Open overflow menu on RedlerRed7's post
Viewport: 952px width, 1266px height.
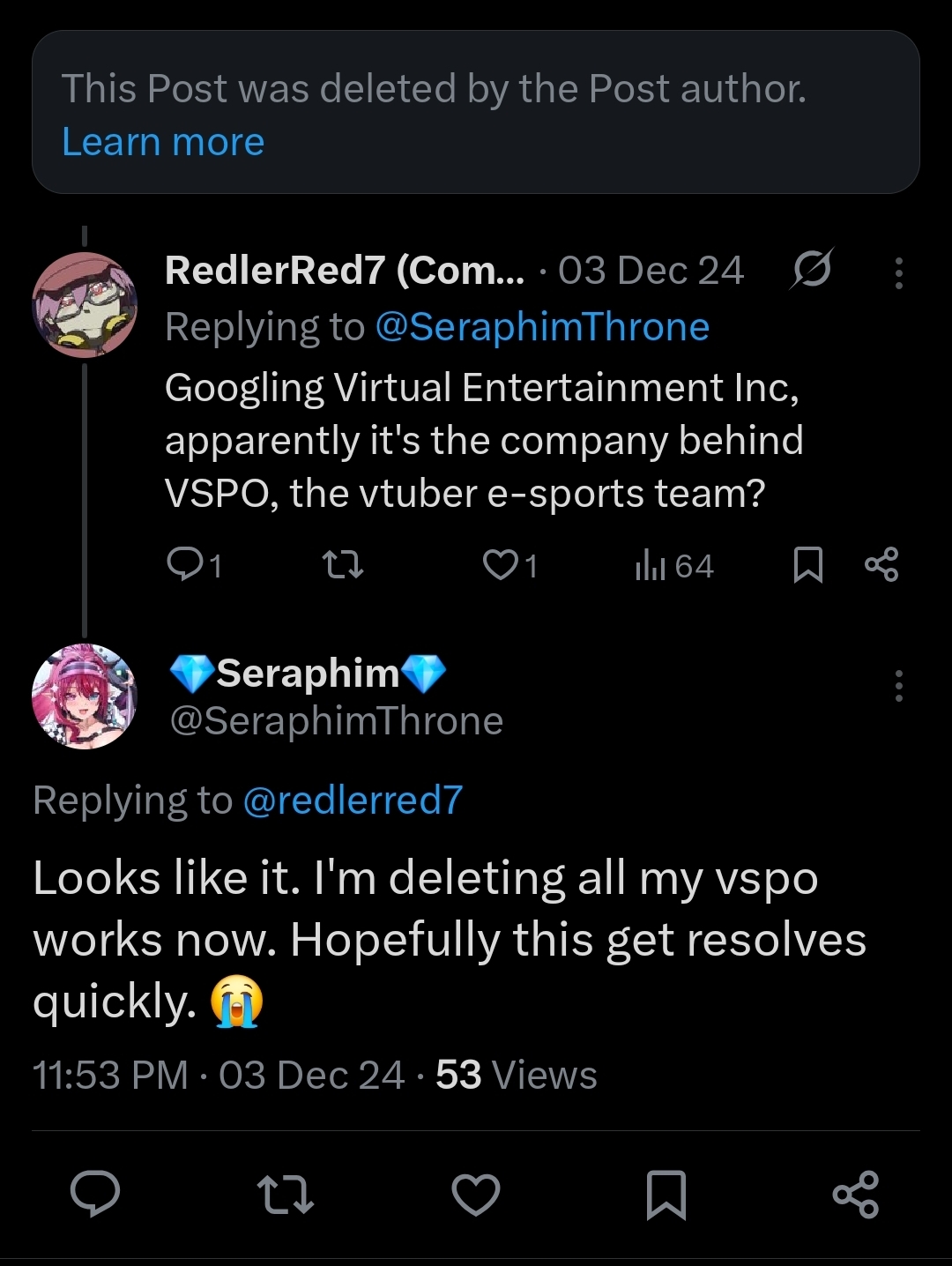[898, 272]
